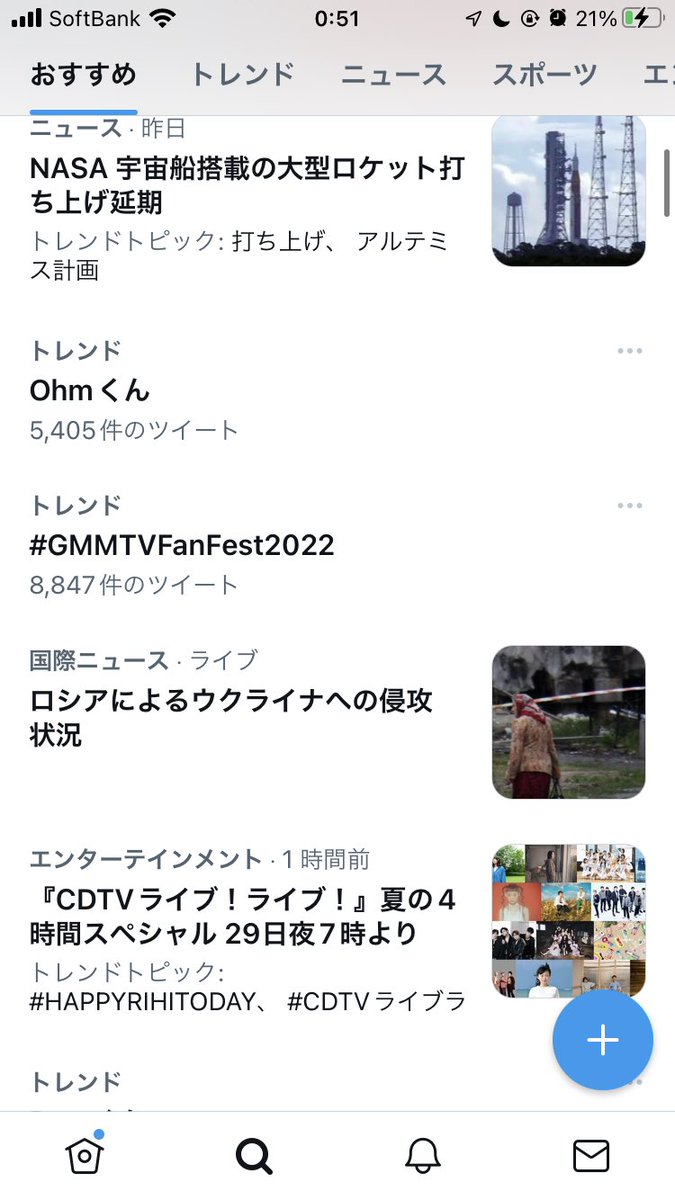Open more options for #GMMTVFanFest2022
Screen dimensions: 675x1200
[x=630, y=506]
